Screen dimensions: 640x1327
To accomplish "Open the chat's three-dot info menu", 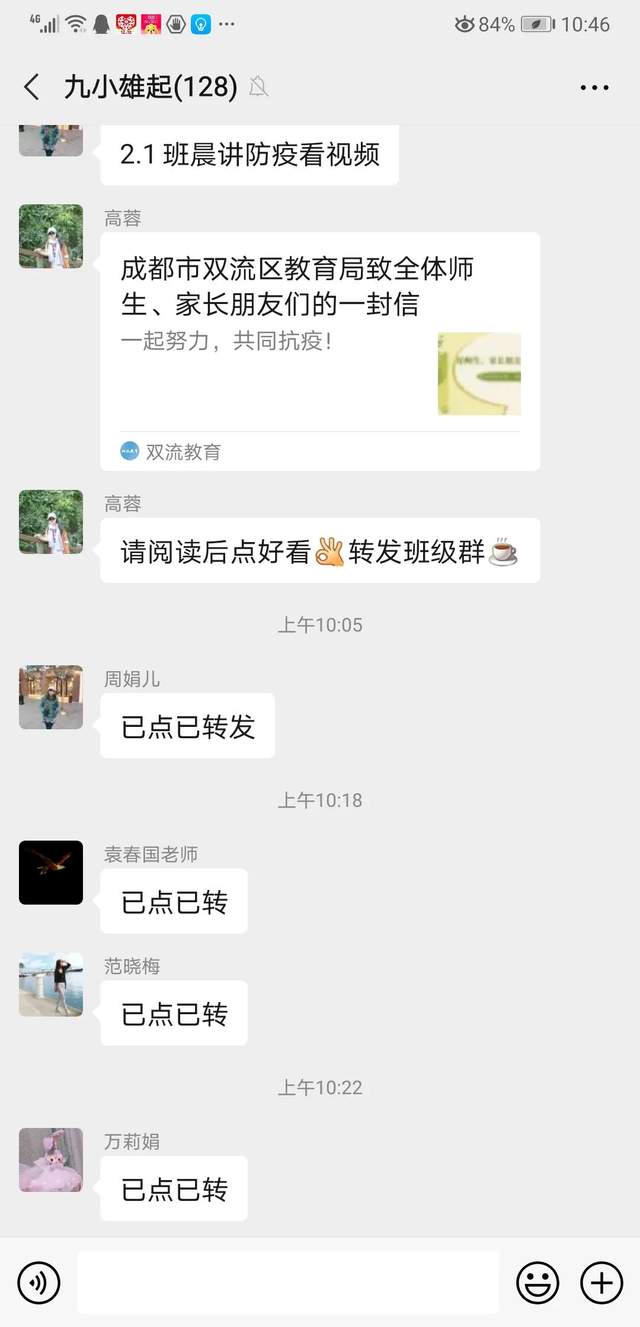I will [594, 88].
